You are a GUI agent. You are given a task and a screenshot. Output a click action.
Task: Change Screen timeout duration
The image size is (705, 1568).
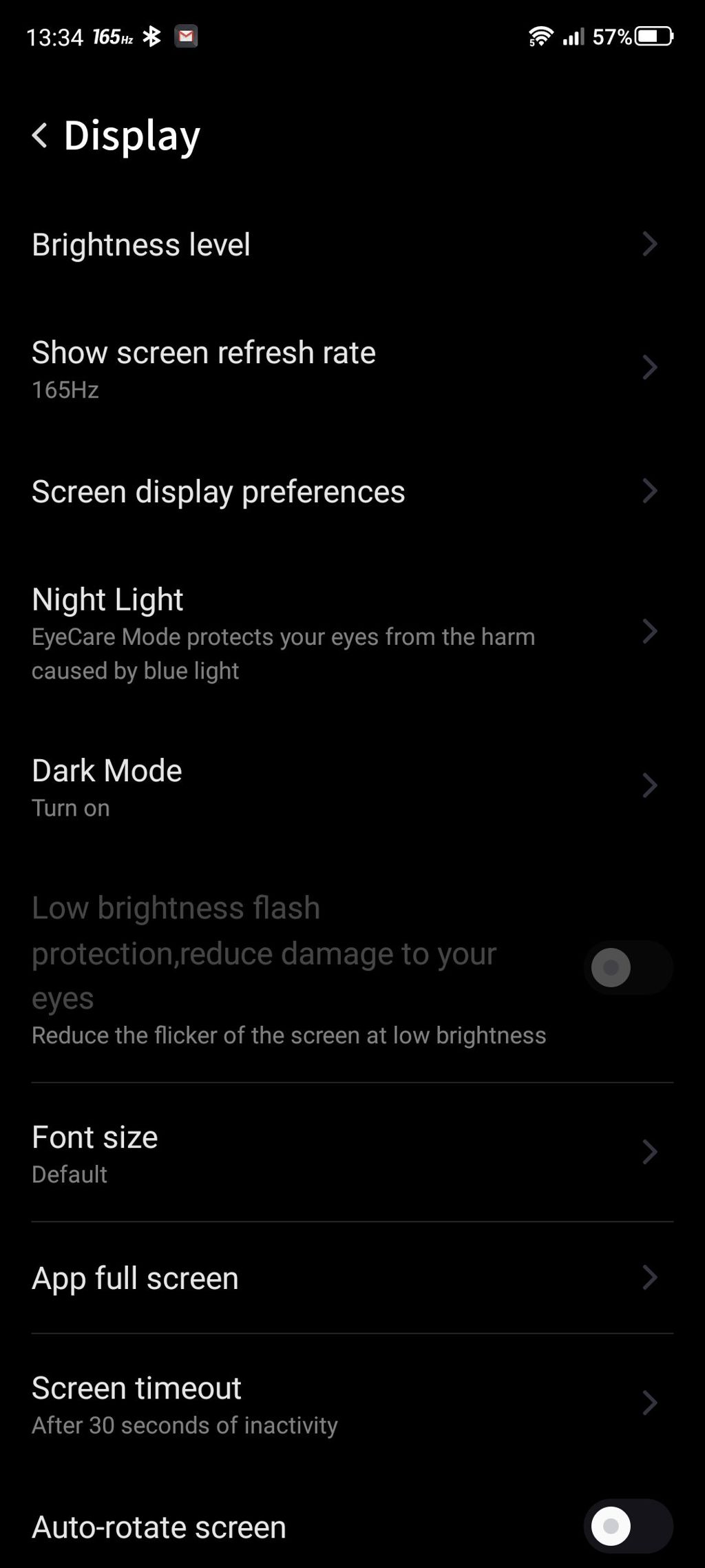(352, 1403)
